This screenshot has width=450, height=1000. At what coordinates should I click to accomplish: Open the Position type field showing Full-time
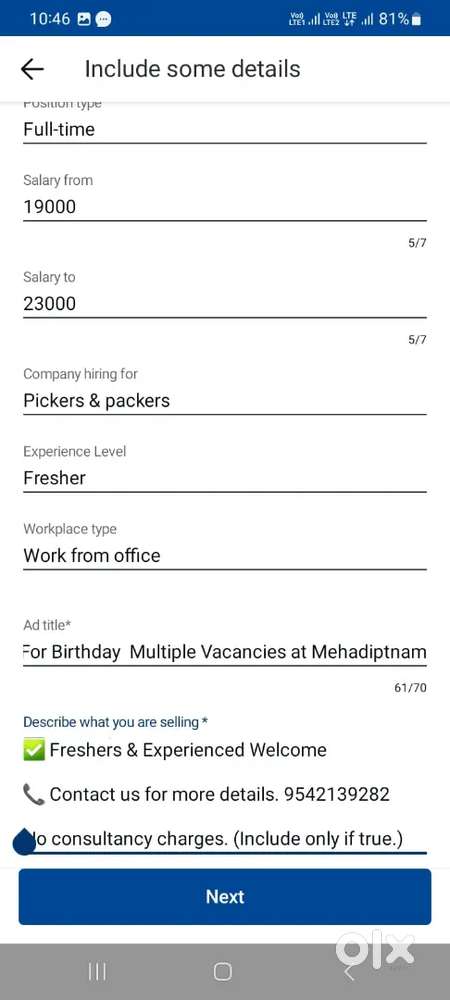click(x=224, y=129)
